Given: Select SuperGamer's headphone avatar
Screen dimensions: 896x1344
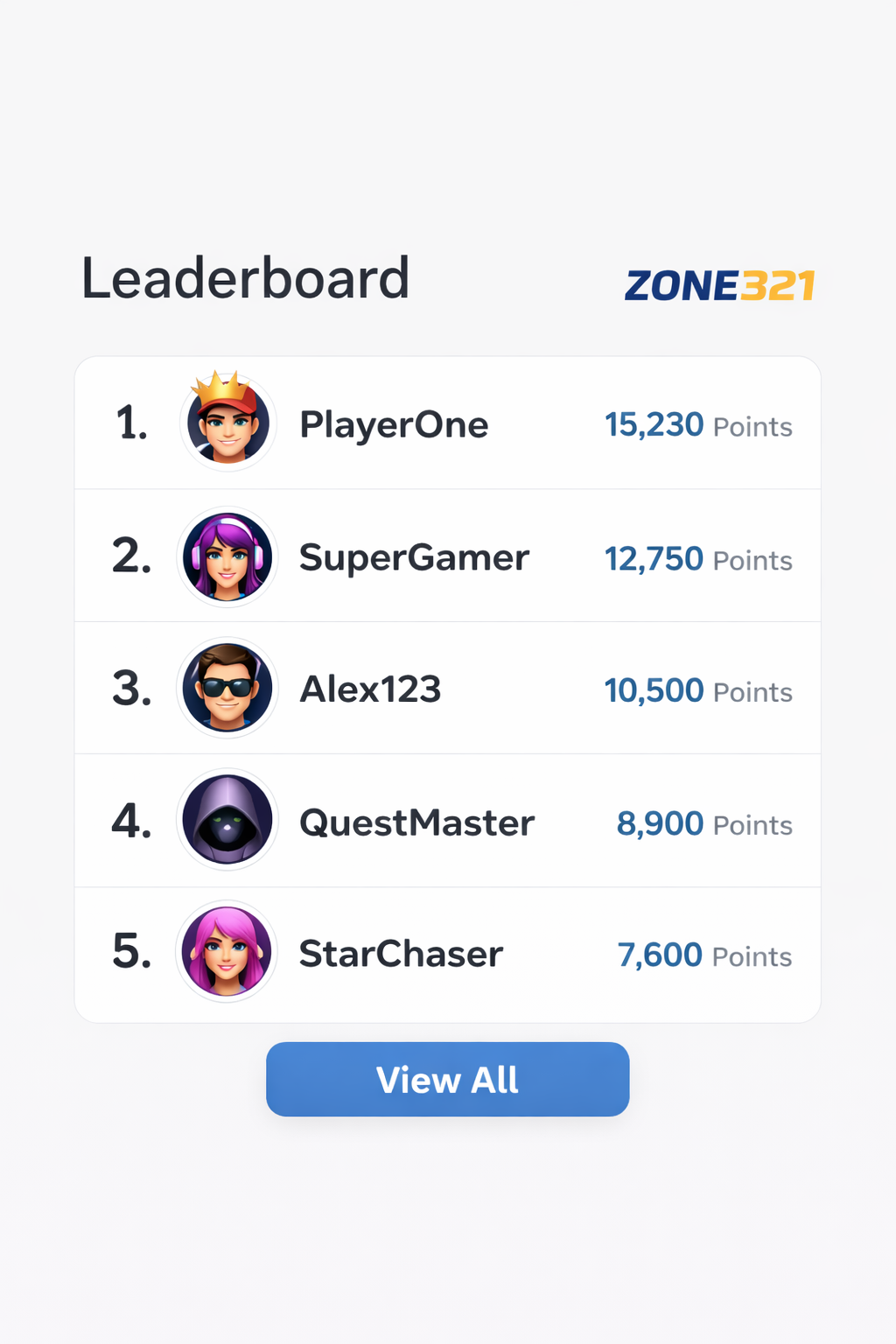Looking at the screenshot, I should pyautogui.click(x=226, y=556).
